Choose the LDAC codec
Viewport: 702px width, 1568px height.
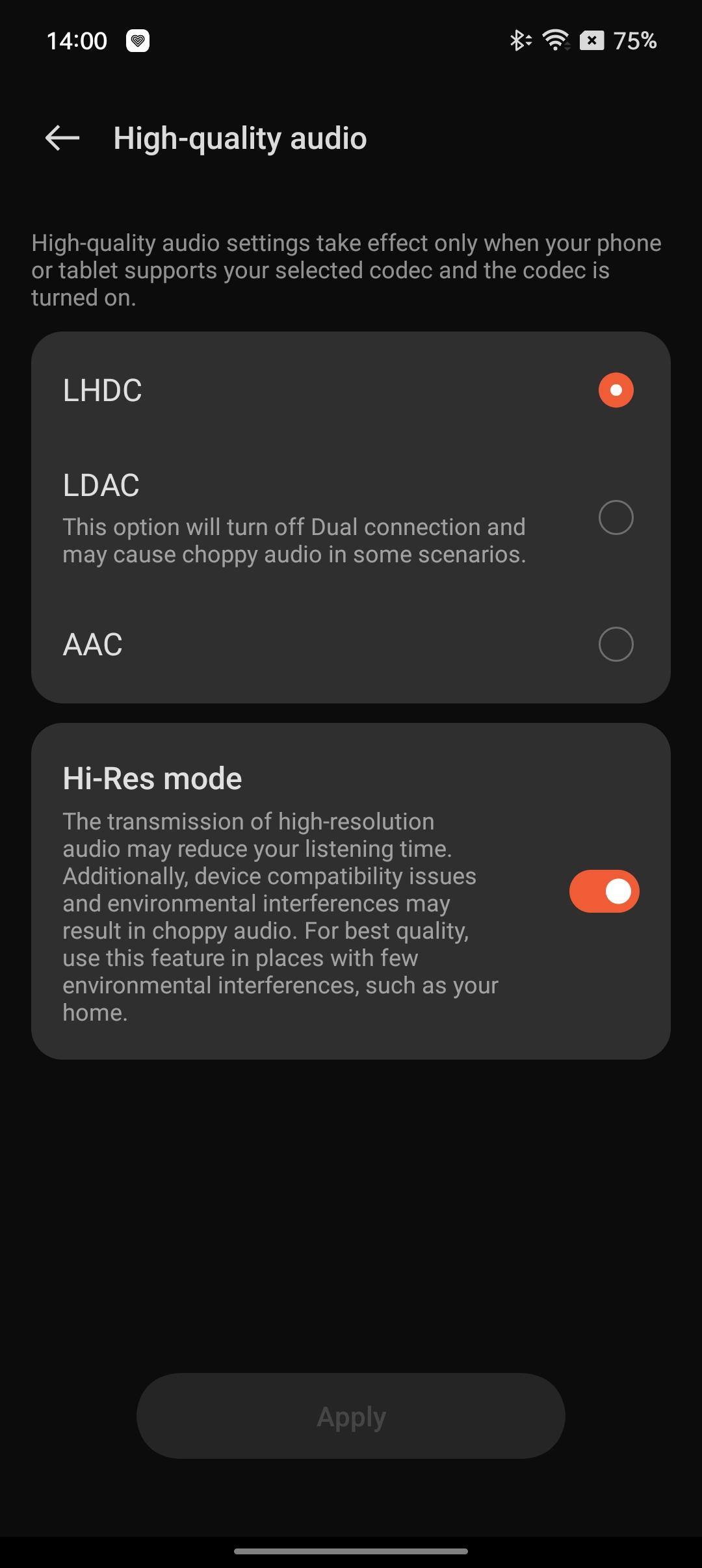615,517
